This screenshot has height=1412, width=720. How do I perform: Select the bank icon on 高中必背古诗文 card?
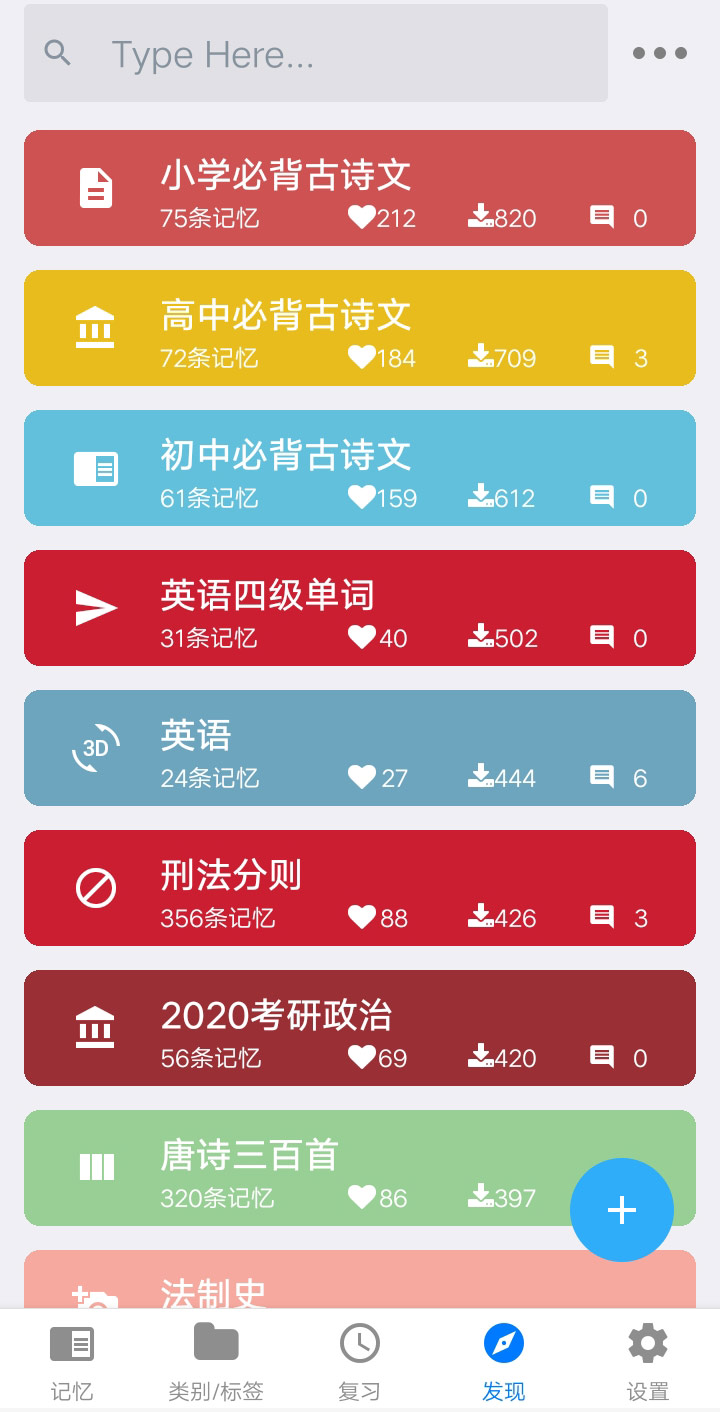pyautogui.click(x=94, y=326)
